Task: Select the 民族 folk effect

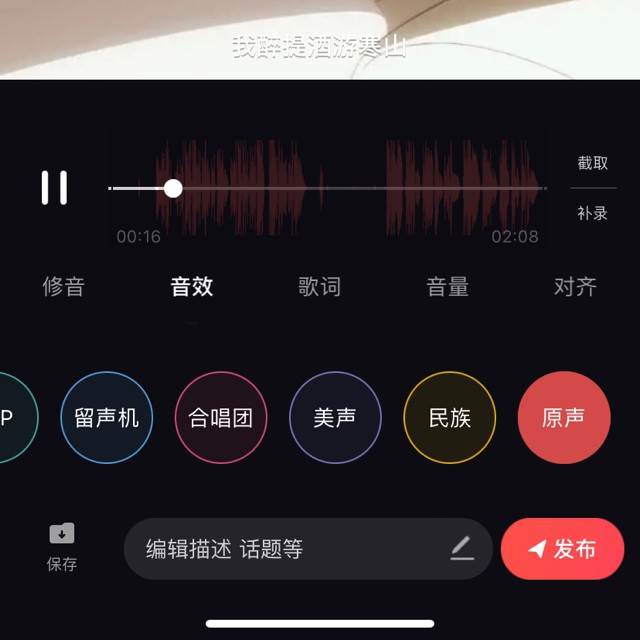Action: tap(450, 418)
